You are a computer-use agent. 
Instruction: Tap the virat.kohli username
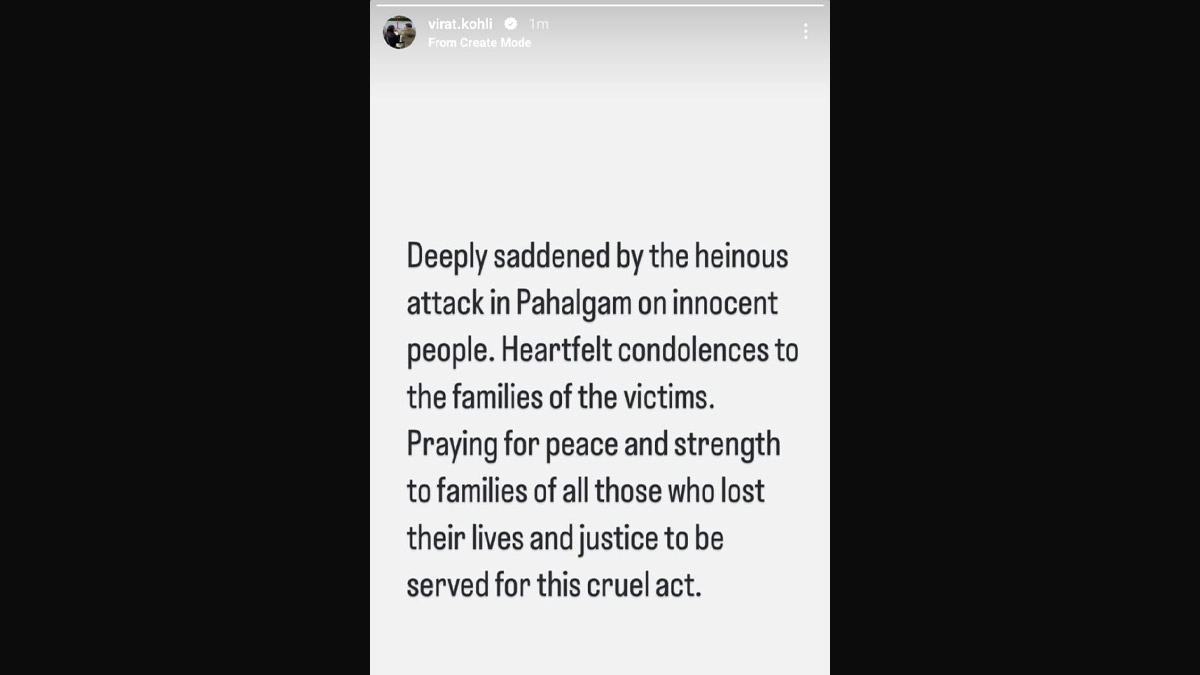(460, 24)
